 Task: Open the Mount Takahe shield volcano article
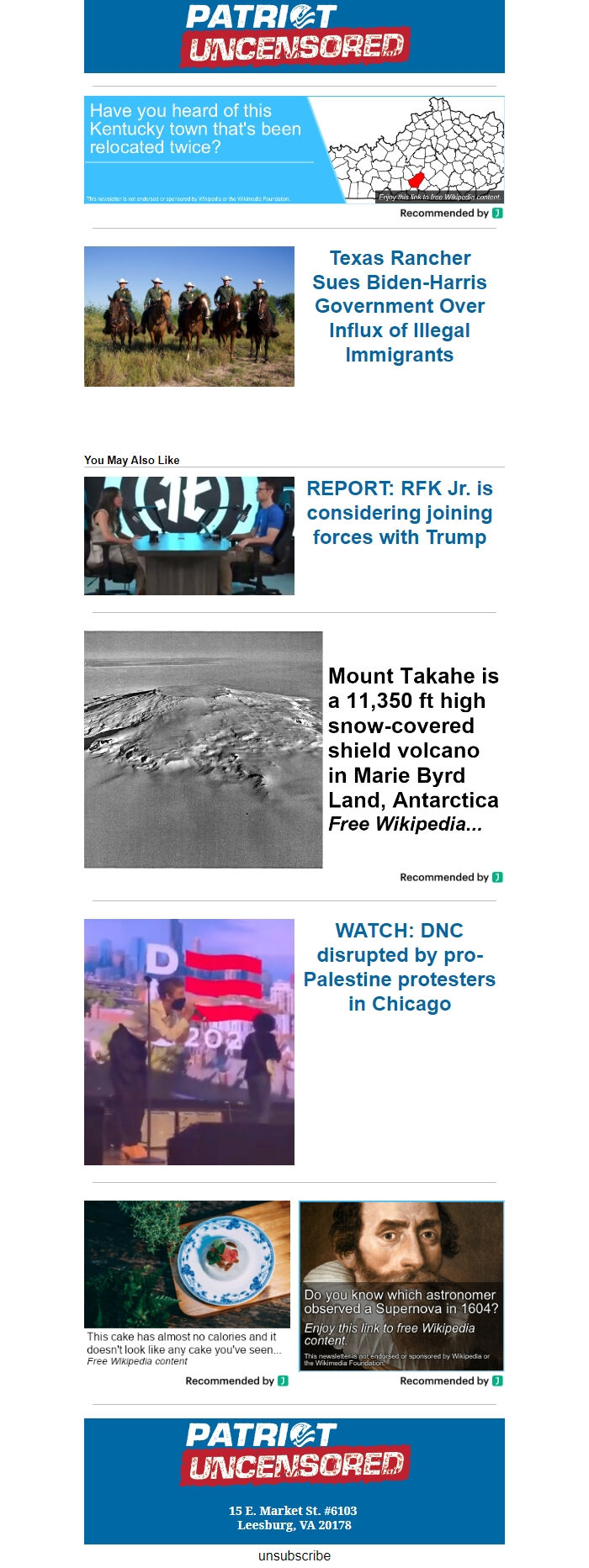(x=412, y=738)
